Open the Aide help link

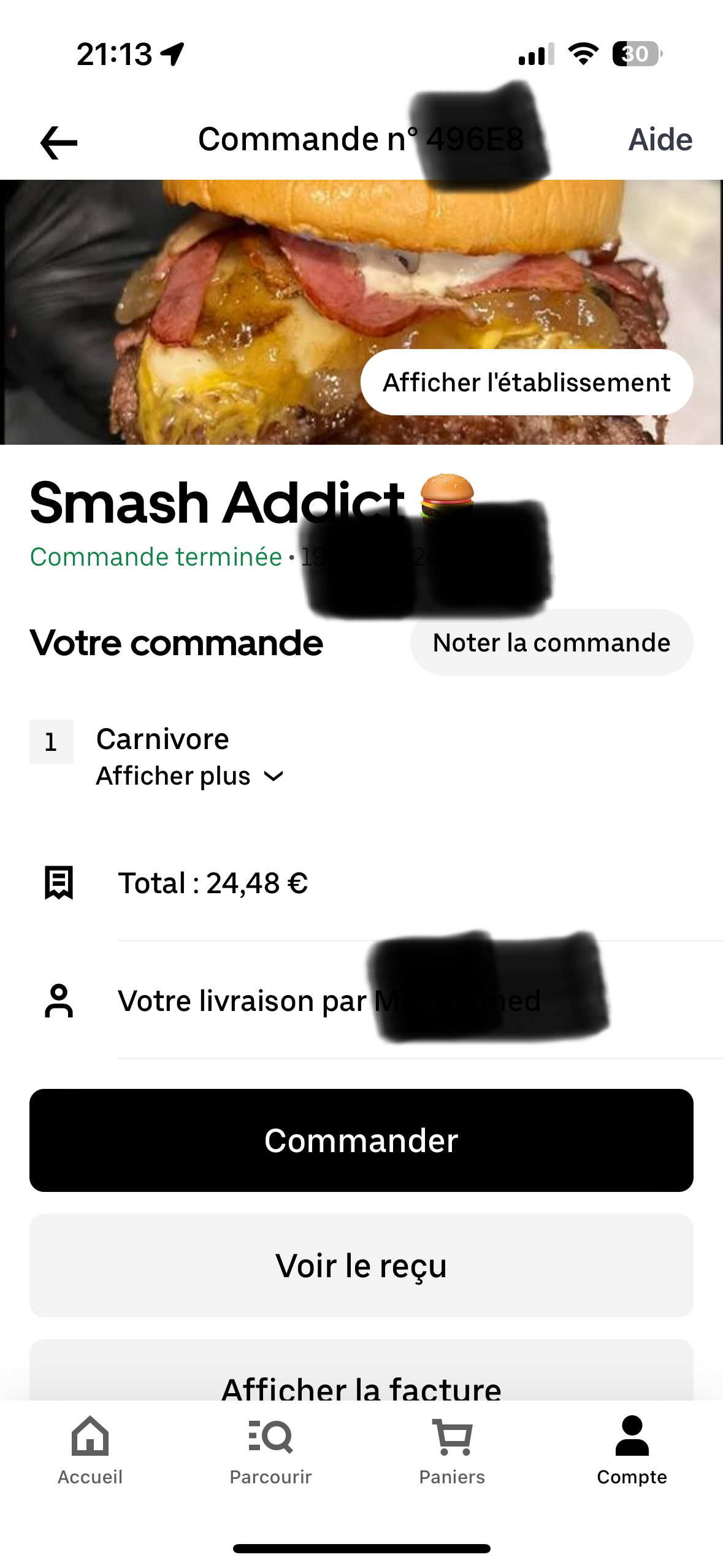[660, 140]
